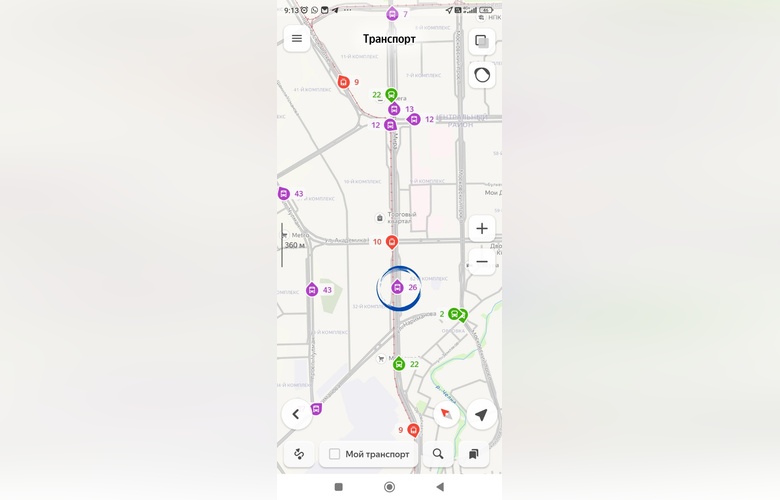Open the routes switch button
This screenshot has height=500, width=780.
(x=299, y=454)
